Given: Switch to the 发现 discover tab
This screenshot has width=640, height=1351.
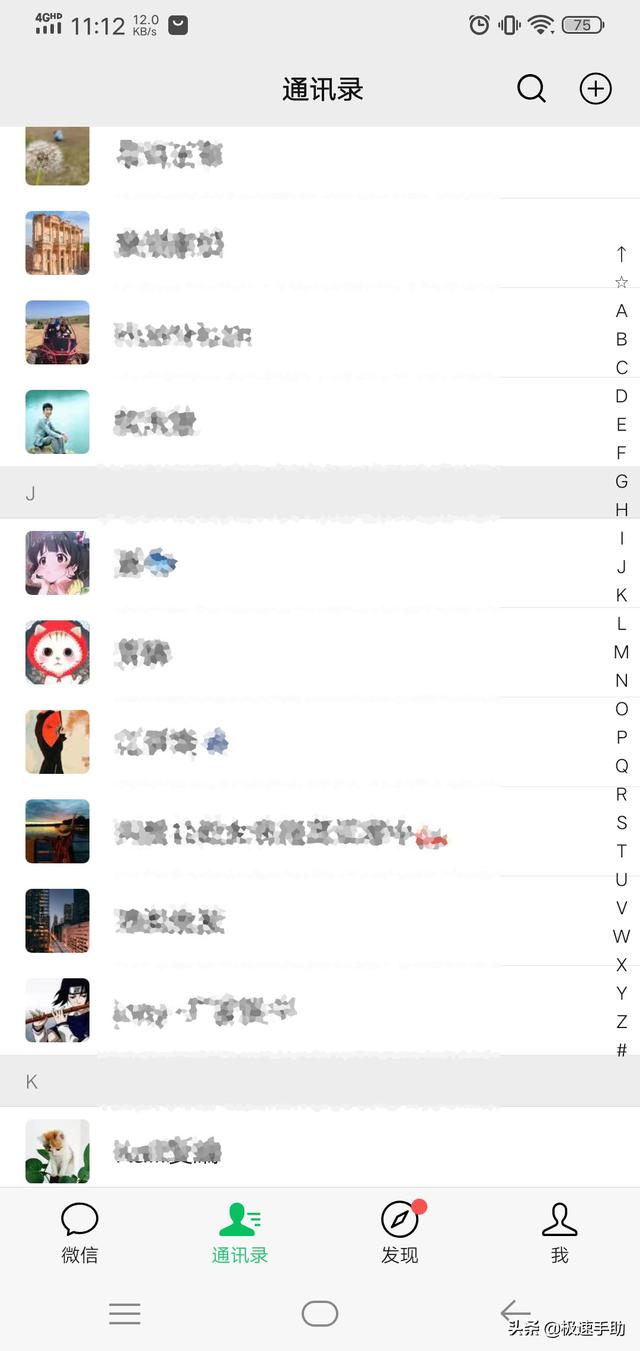Looking at the screenshot, I should point(400,1233).
